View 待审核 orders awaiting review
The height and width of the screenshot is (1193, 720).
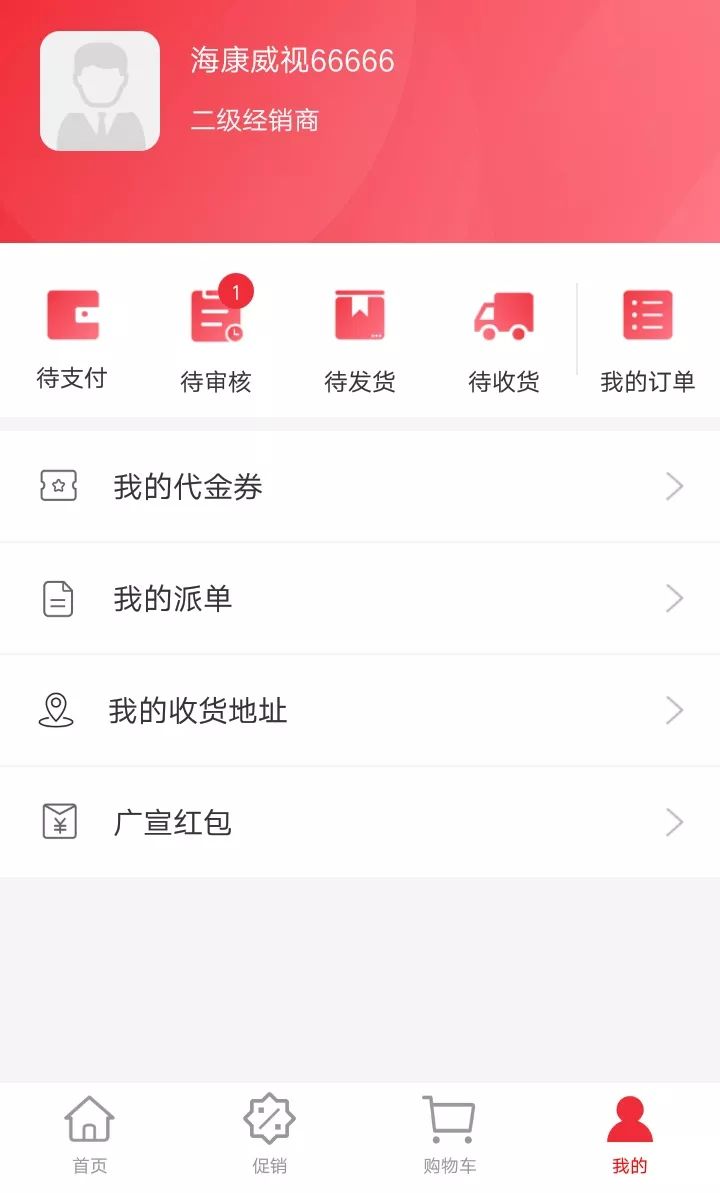(x=216, y=338)
